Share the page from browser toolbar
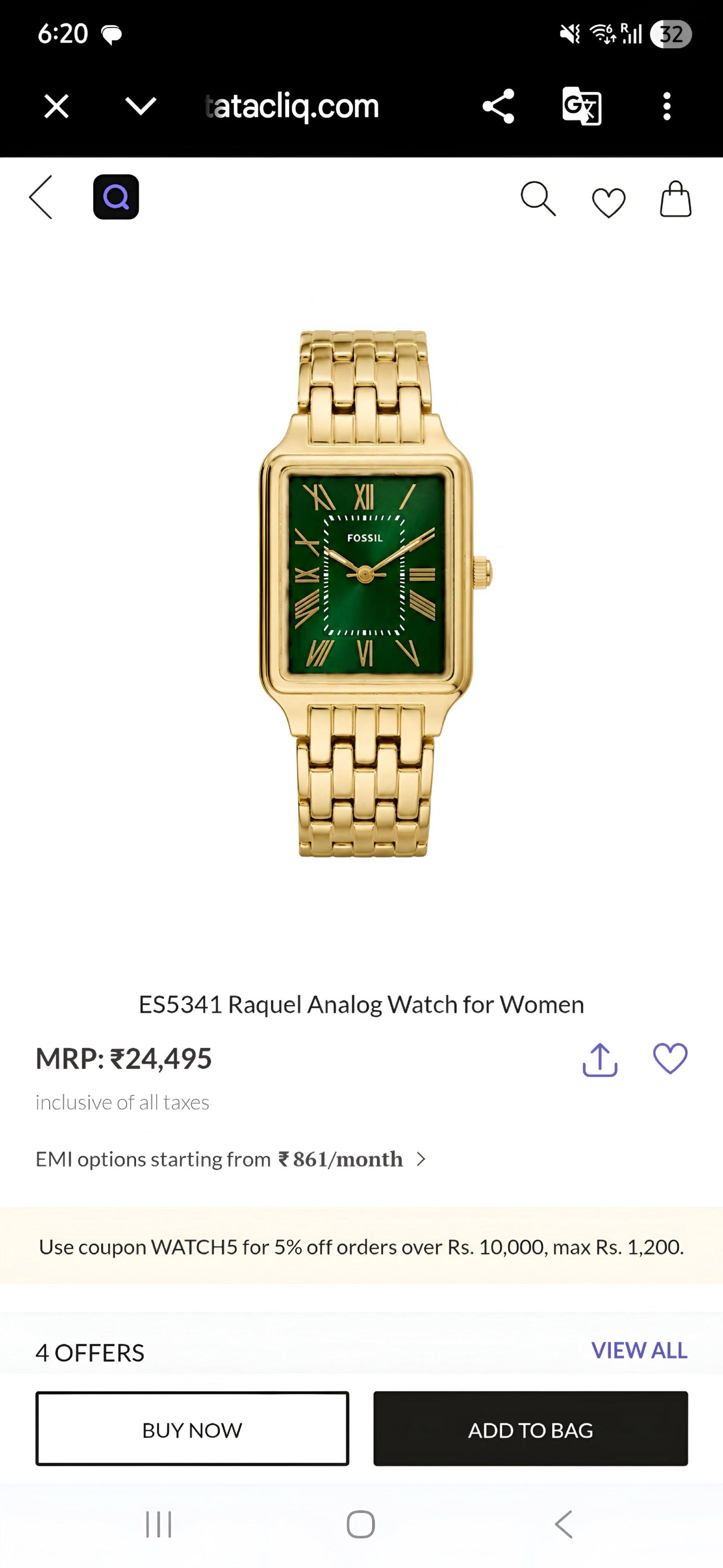Viewport: 723px width, 1568px height. [498, 107]
